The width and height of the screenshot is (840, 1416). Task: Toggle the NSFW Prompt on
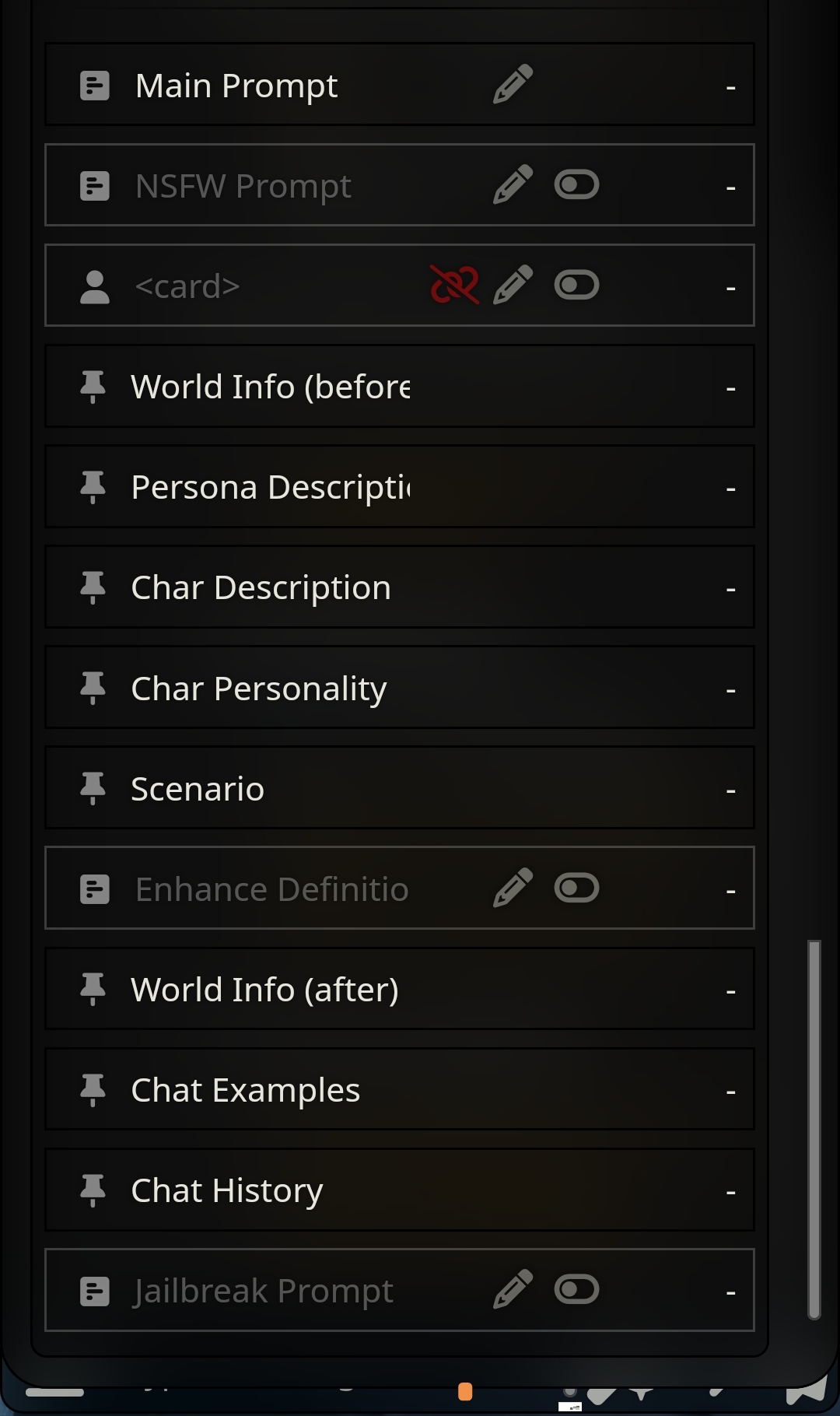pyautogui.click(x=576, y=184)
